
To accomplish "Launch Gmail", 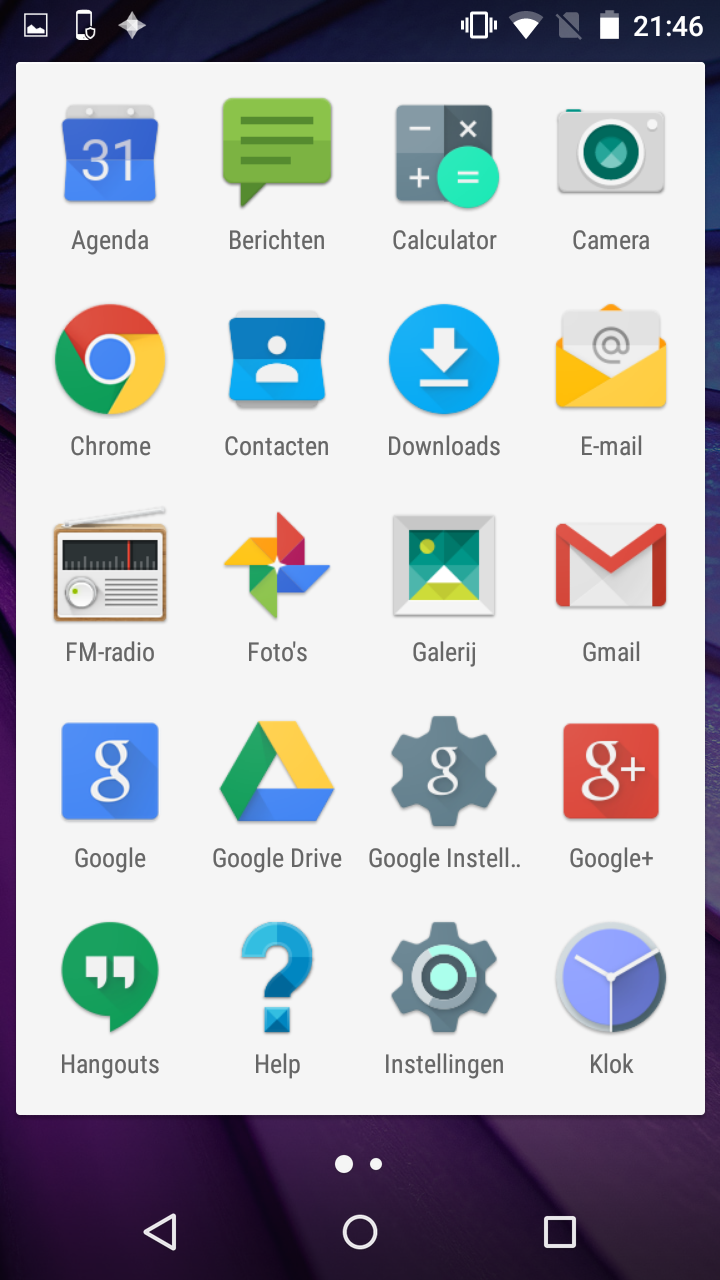I will pyautogui.click(x=611, y=566).
